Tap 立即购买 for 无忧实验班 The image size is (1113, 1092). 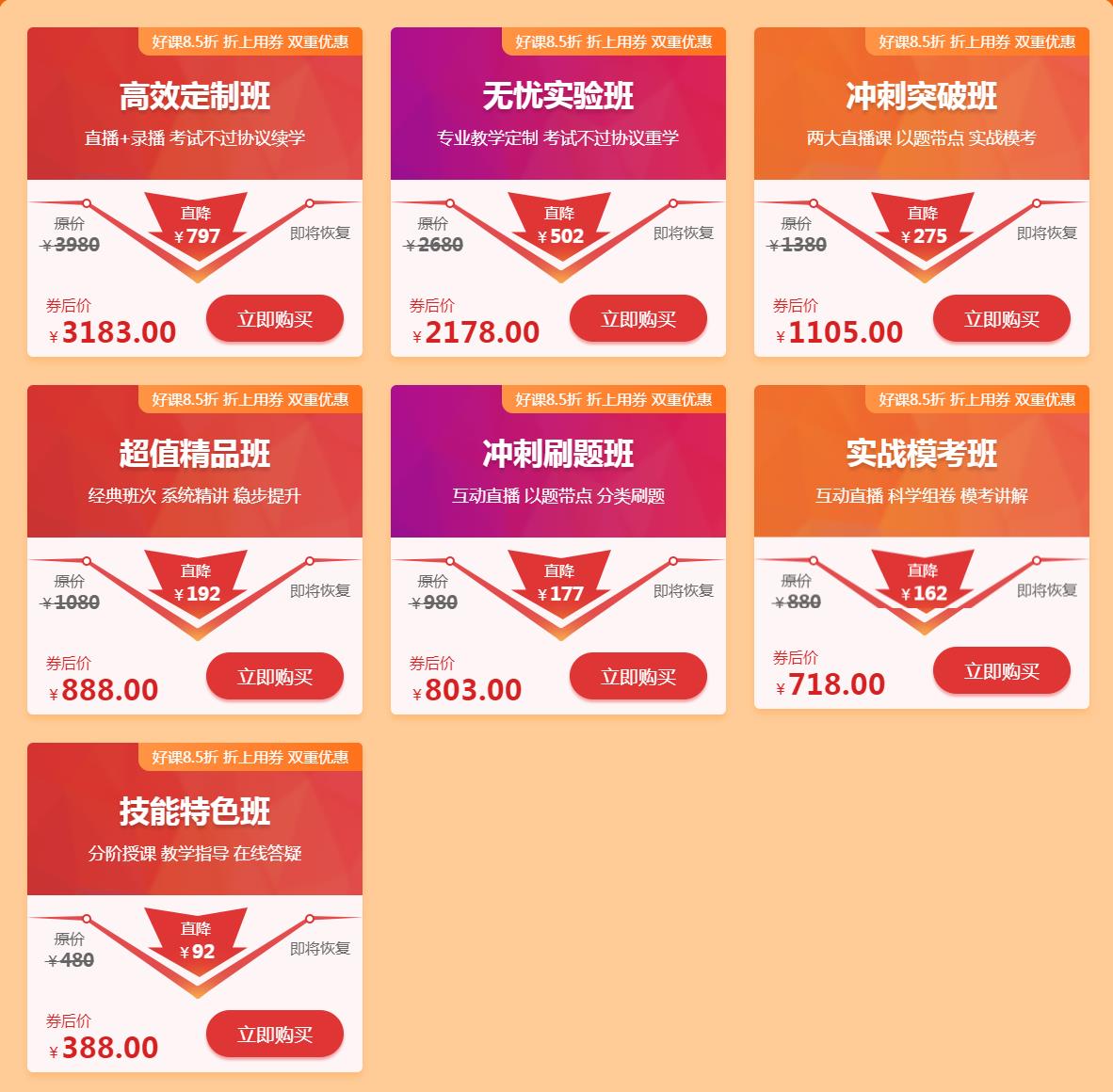(637, 318)
